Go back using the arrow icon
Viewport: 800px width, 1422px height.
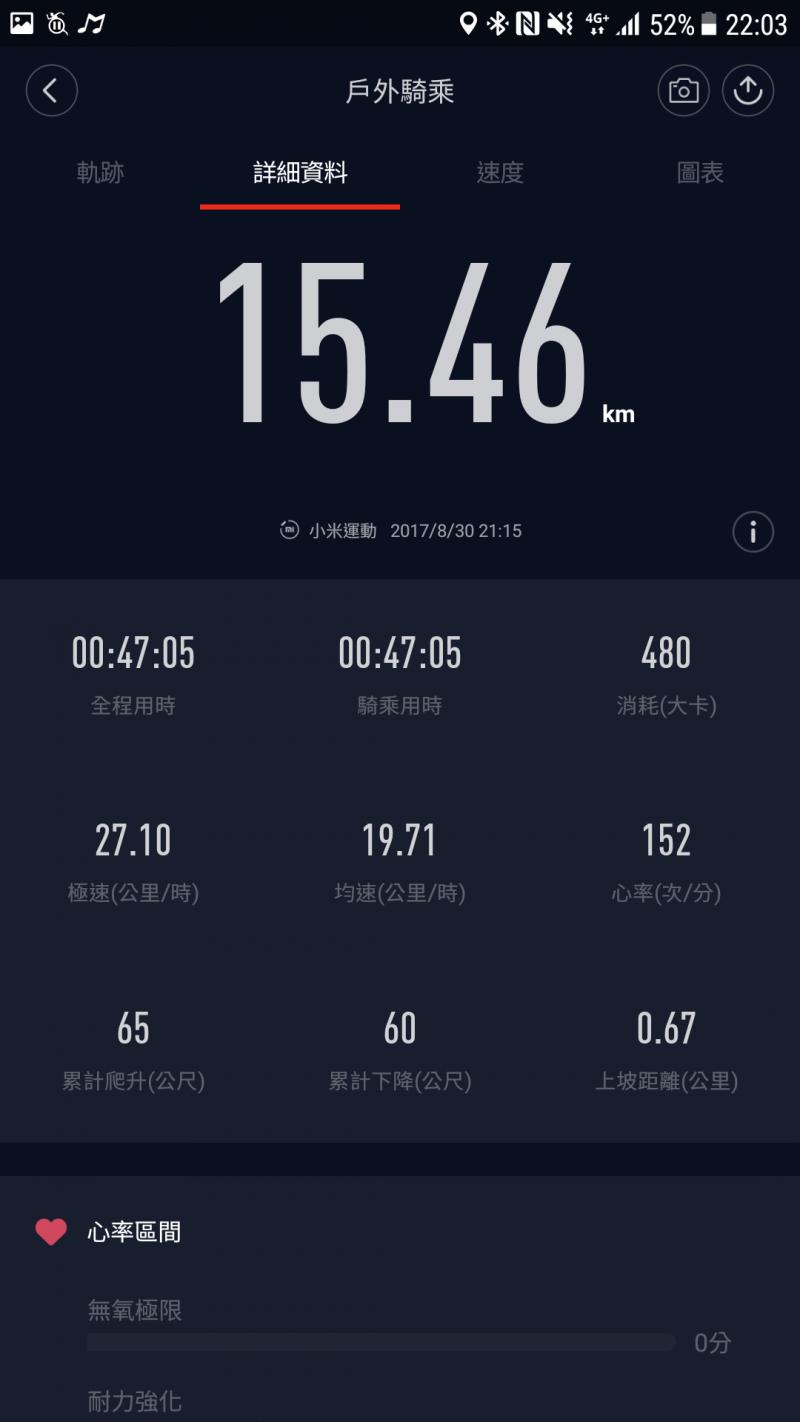(51, 91)
